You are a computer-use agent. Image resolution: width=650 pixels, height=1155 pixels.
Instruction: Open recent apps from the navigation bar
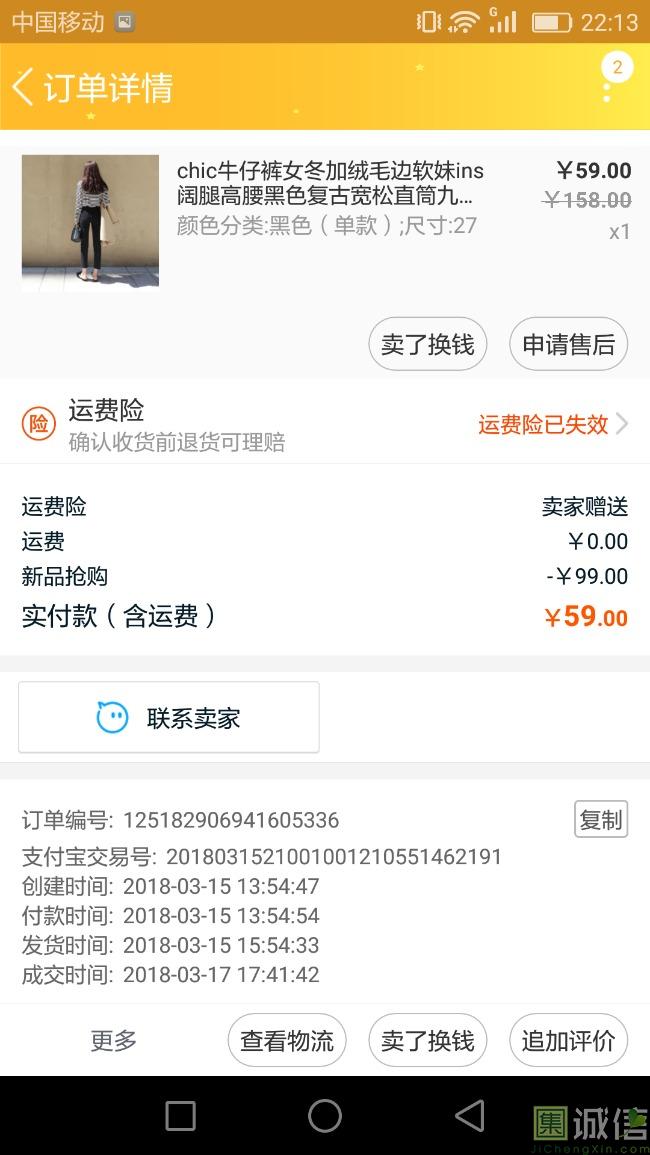click(180, 1116)
